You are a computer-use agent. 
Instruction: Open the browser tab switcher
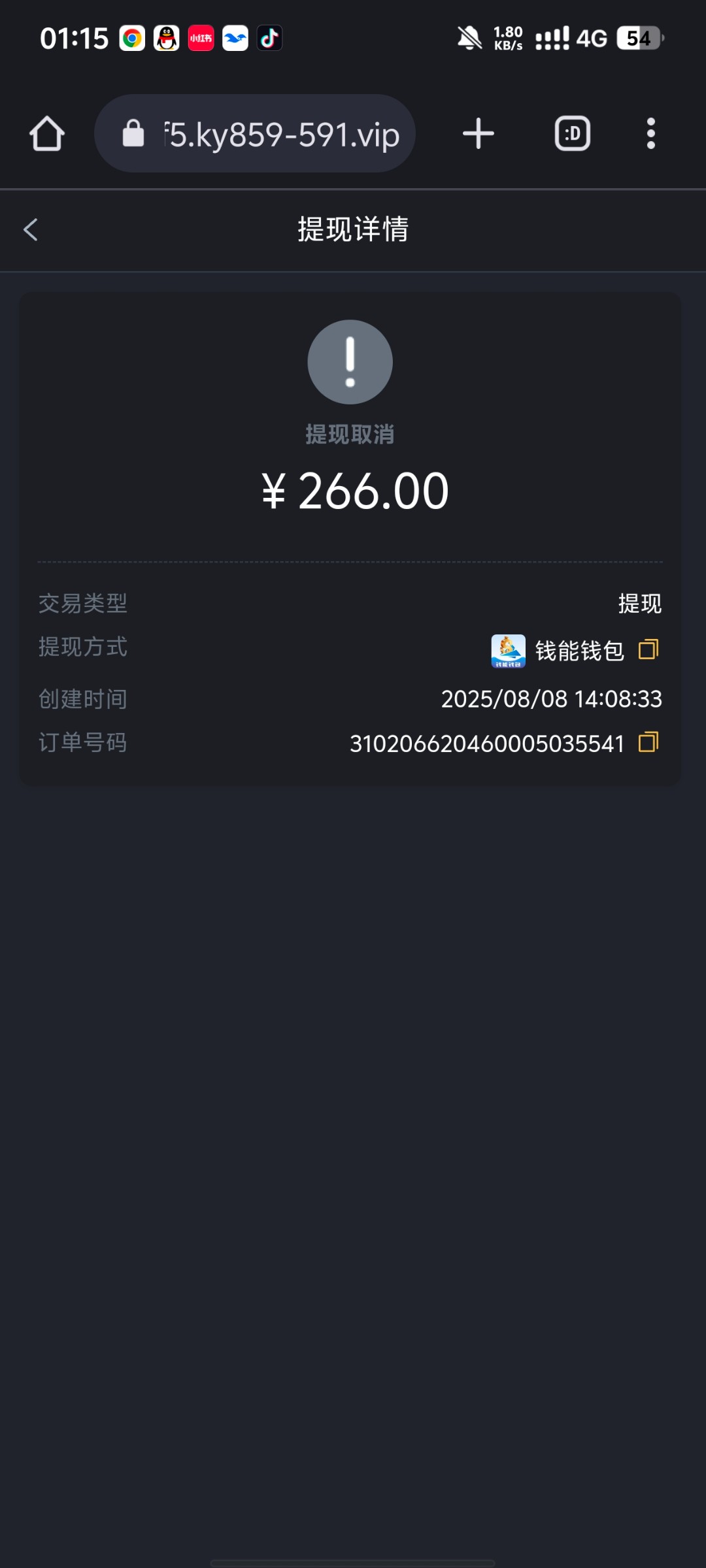(573, 134)
